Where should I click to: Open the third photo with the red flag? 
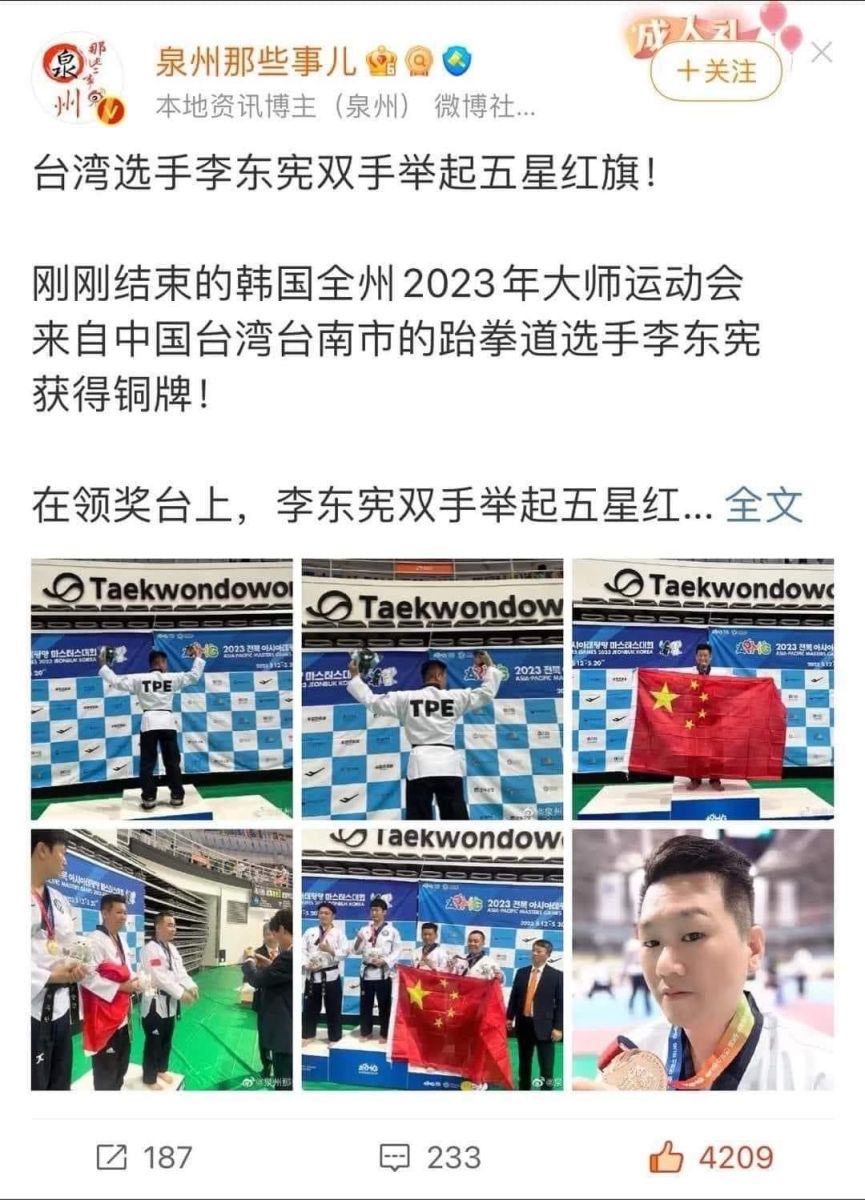702,689
